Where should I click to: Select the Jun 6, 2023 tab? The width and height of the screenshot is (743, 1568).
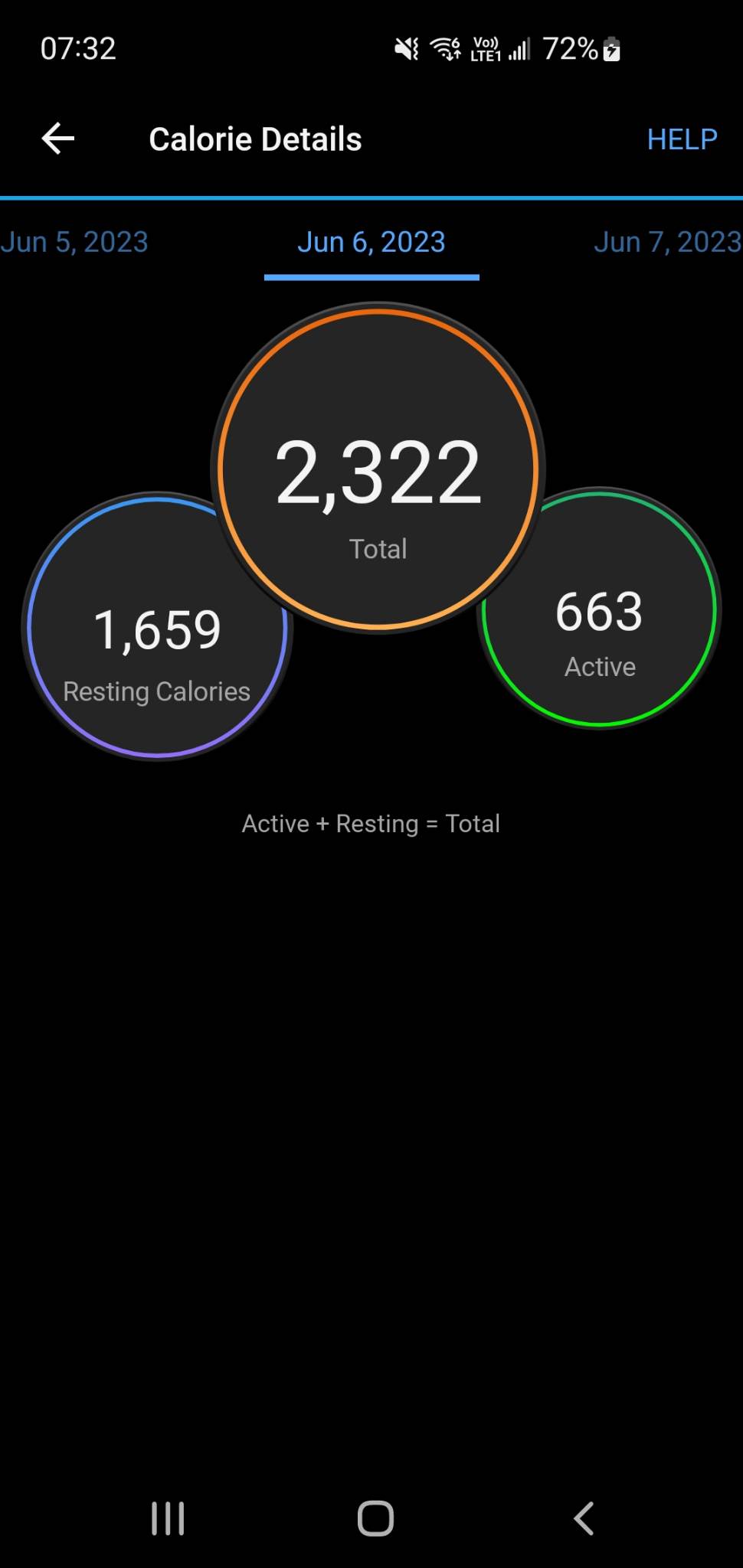371,242
